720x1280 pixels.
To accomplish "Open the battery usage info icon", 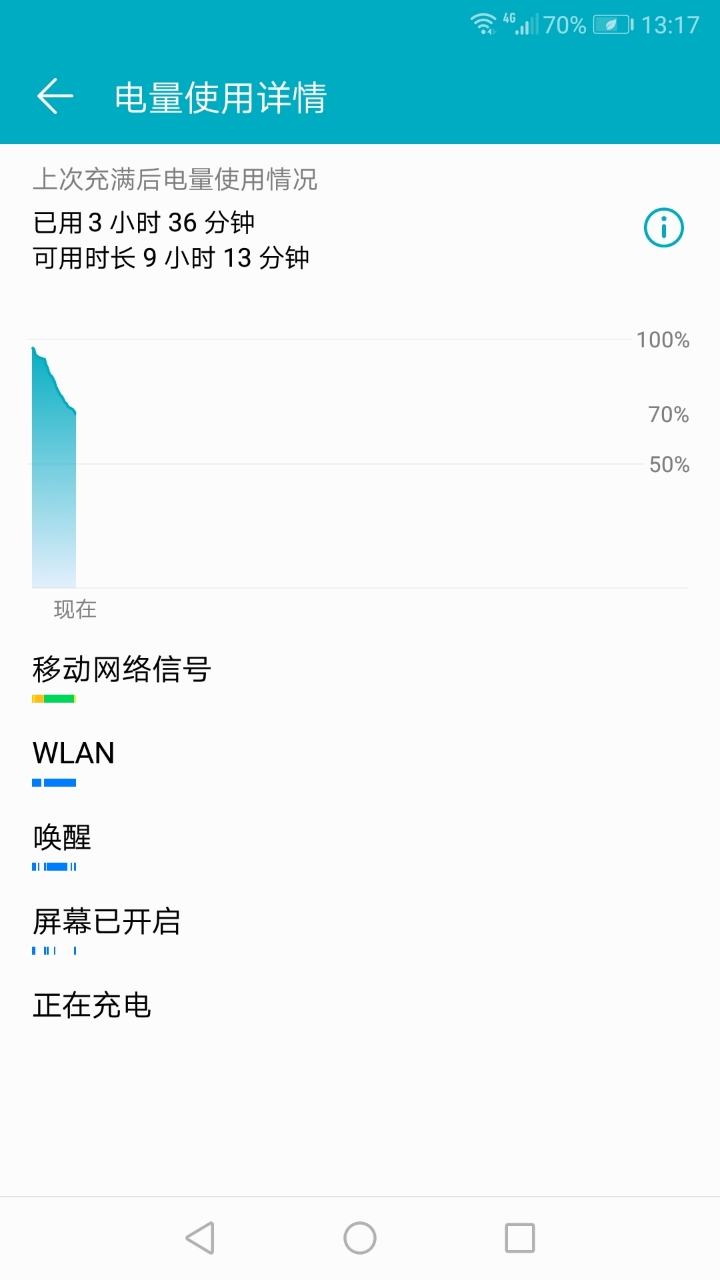I will tap(663, 228).
